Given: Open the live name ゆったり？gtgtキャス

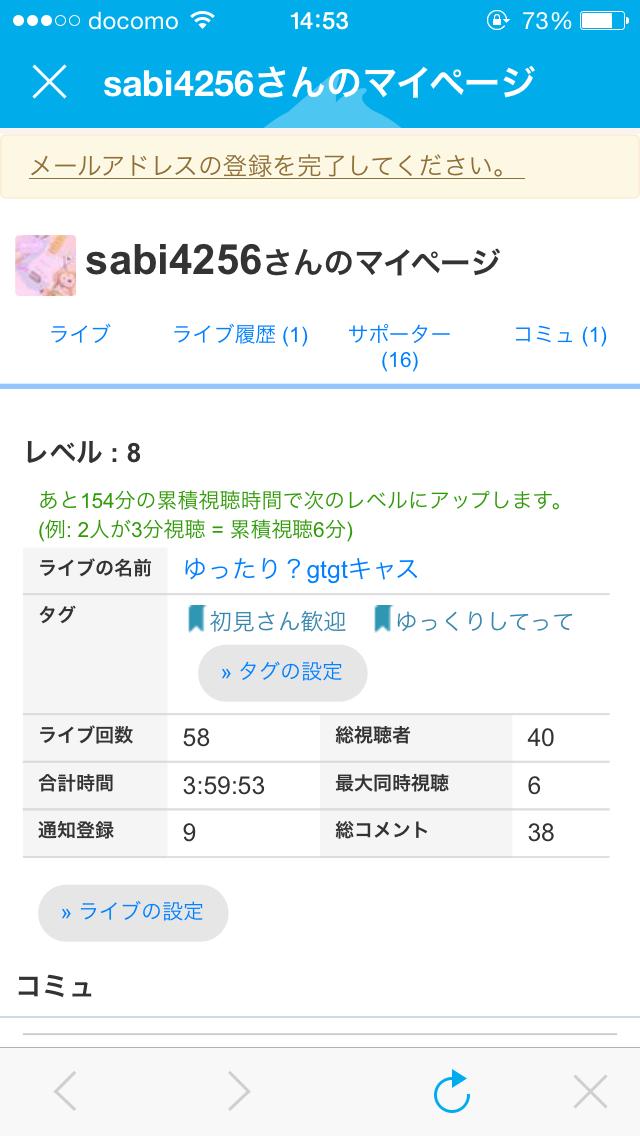Looking at the screenshot, I should (x=301, y=570).
